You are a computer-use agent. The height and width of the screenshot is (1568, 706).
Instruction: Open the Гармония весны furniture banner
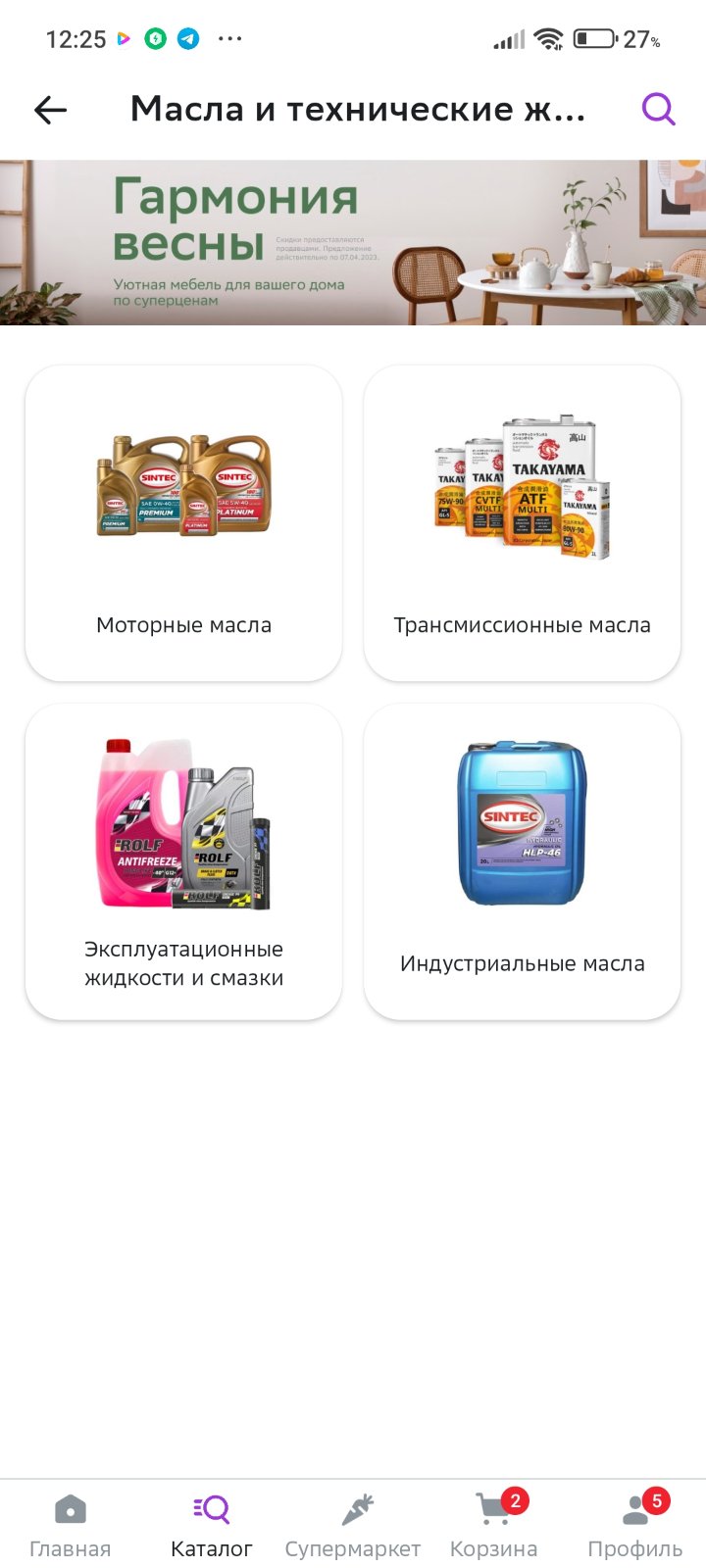pyautogui.click(x=353, y=242)
